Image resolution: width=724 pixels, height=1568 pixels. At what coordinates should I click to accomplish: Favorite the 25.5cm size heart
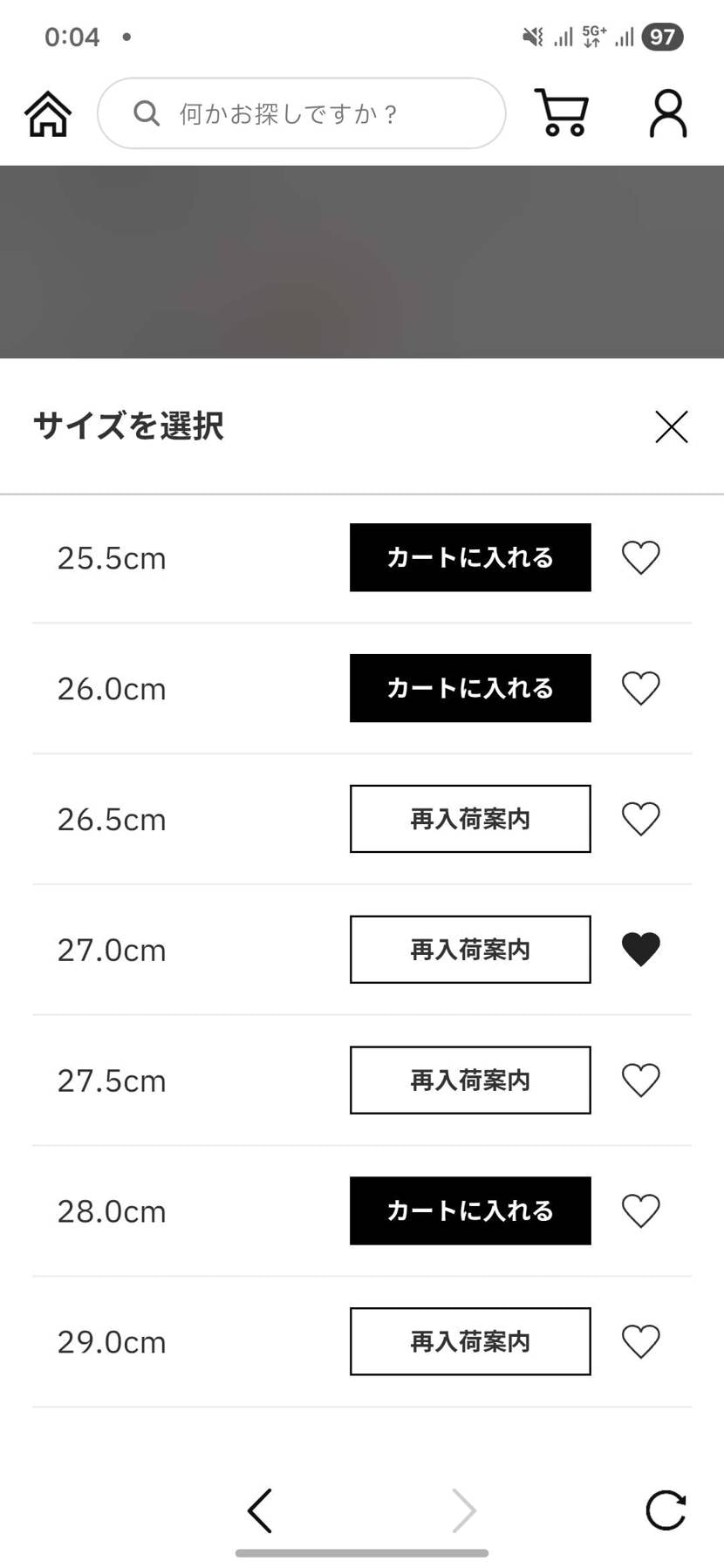[x=641, y=557]
